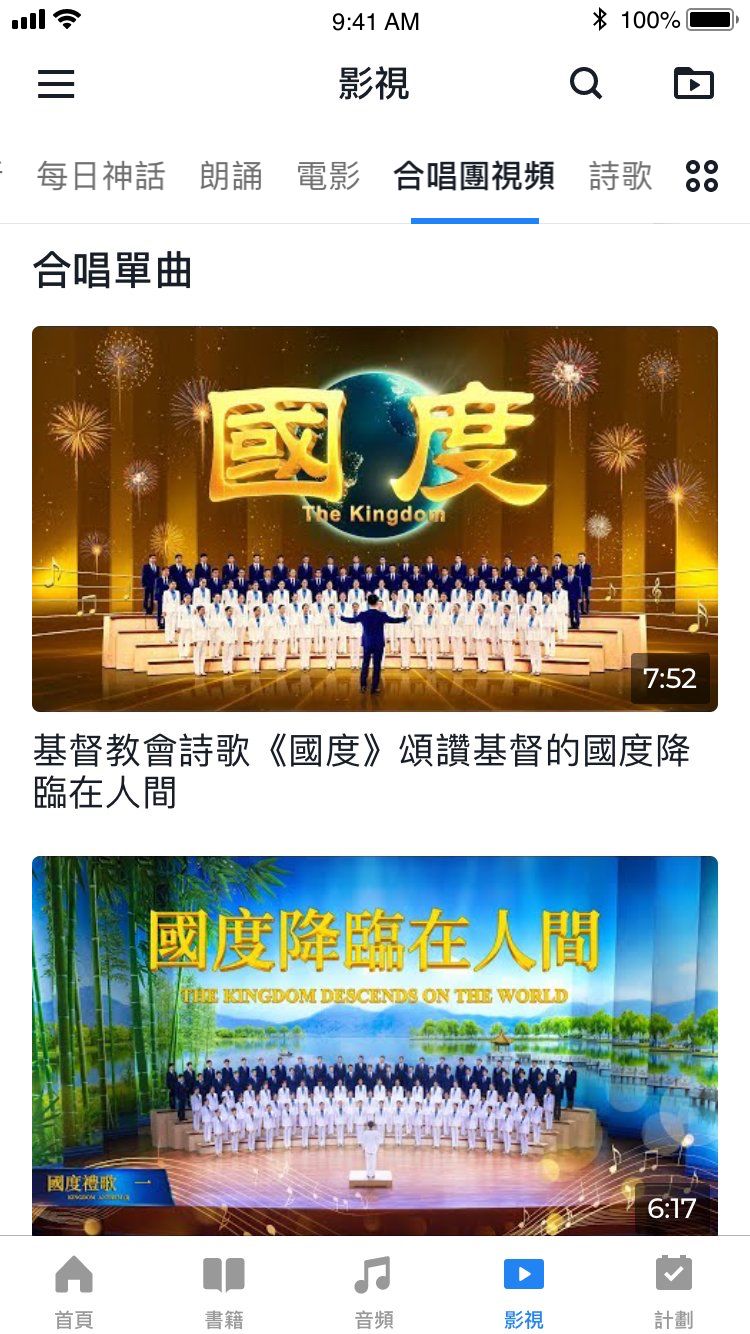Open the hamburger menu
Image resolution: width=750 pixels, height=1334 pixels.
pos(56,84)
